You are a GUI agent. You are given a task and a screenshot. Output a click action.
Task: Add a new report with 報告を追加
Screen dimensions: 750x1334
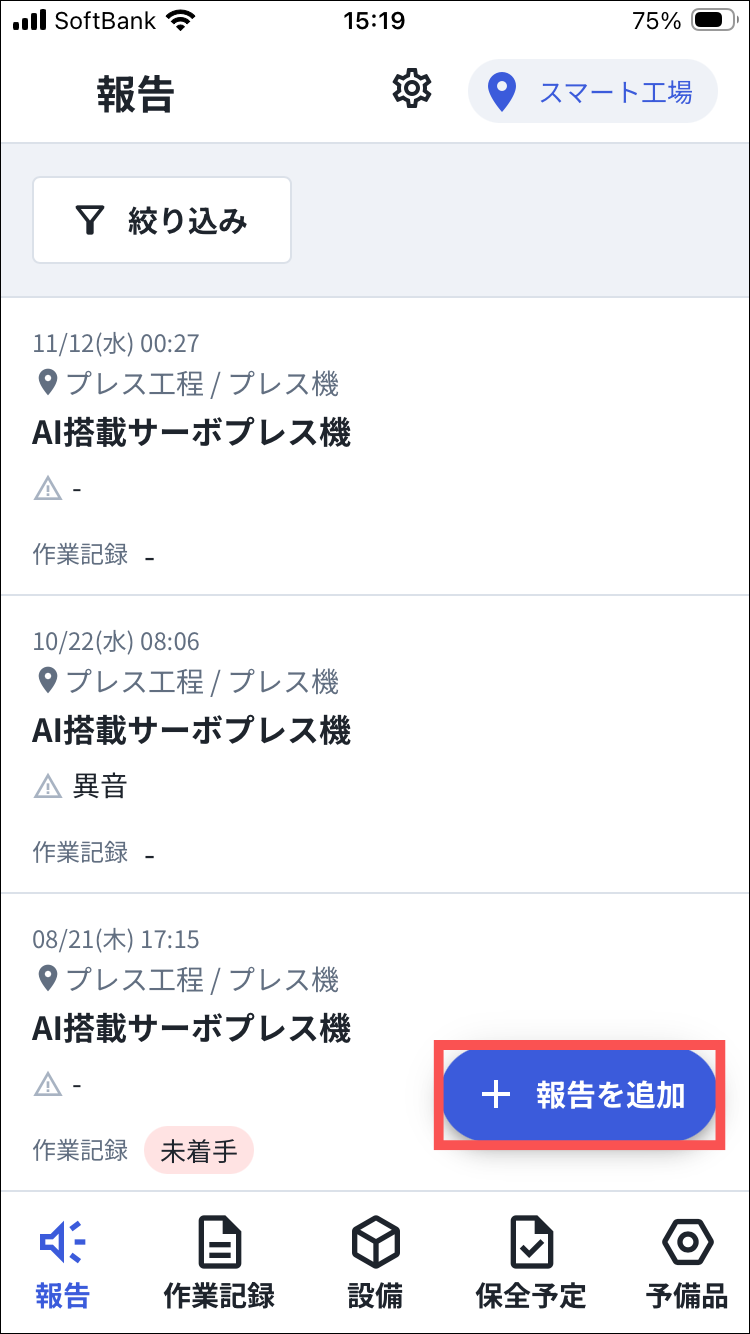point(580,1095)
